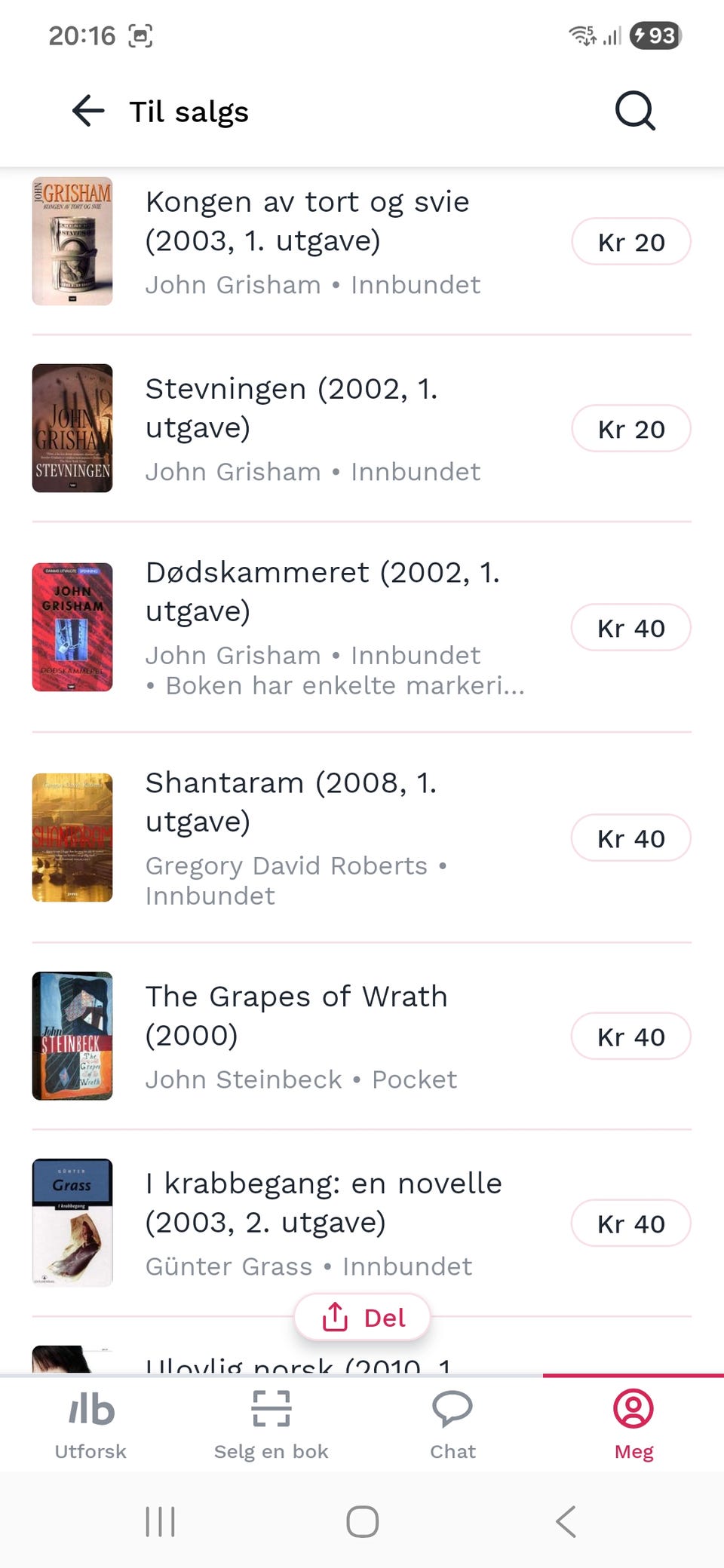View The Grapes of Wrath listing

pos(296,1015)
